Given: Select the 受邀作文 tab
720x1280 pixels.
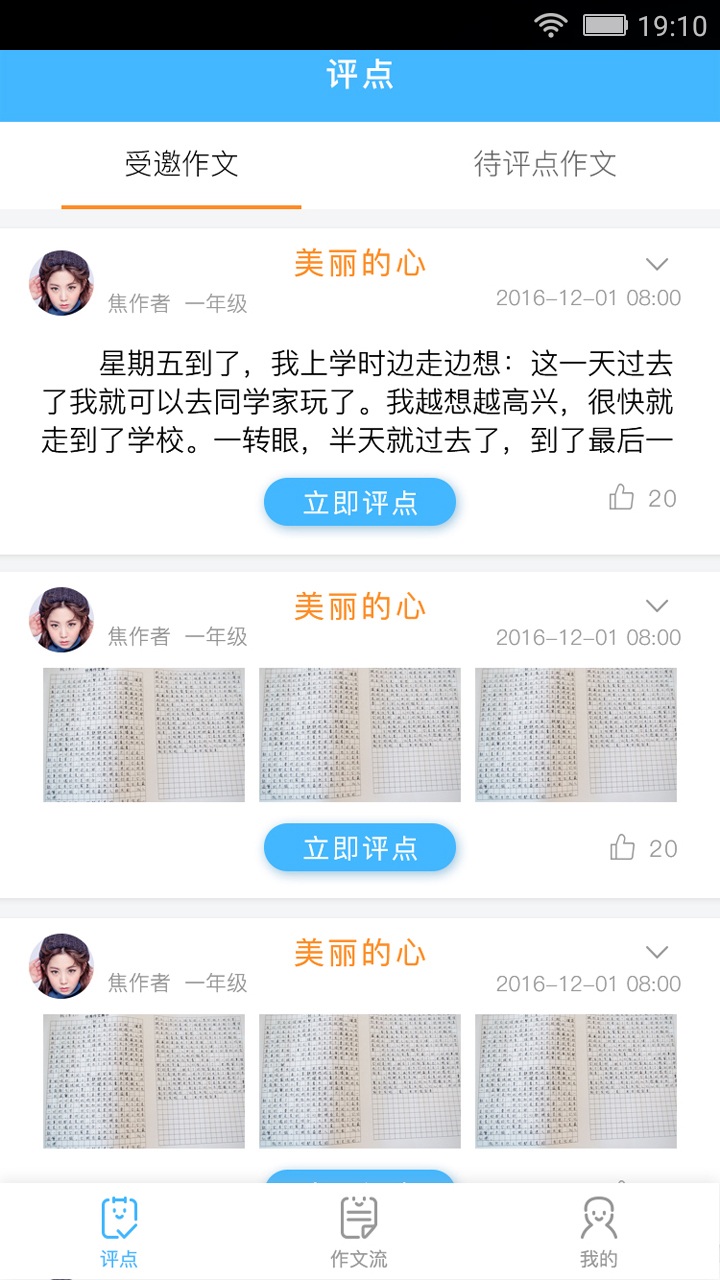Looking at the screenshot, I should tap(181, 164).
